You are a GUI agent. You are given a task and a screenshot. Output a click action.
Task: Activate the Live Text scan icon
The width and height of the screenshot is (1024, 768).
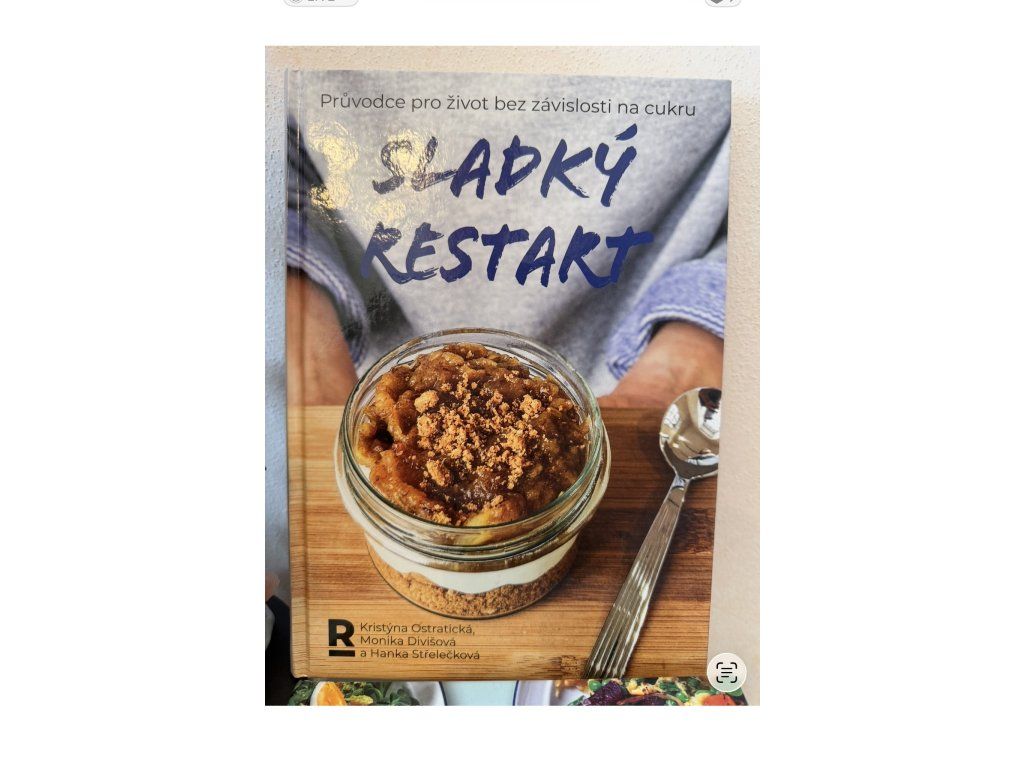[x=726, y=672]
